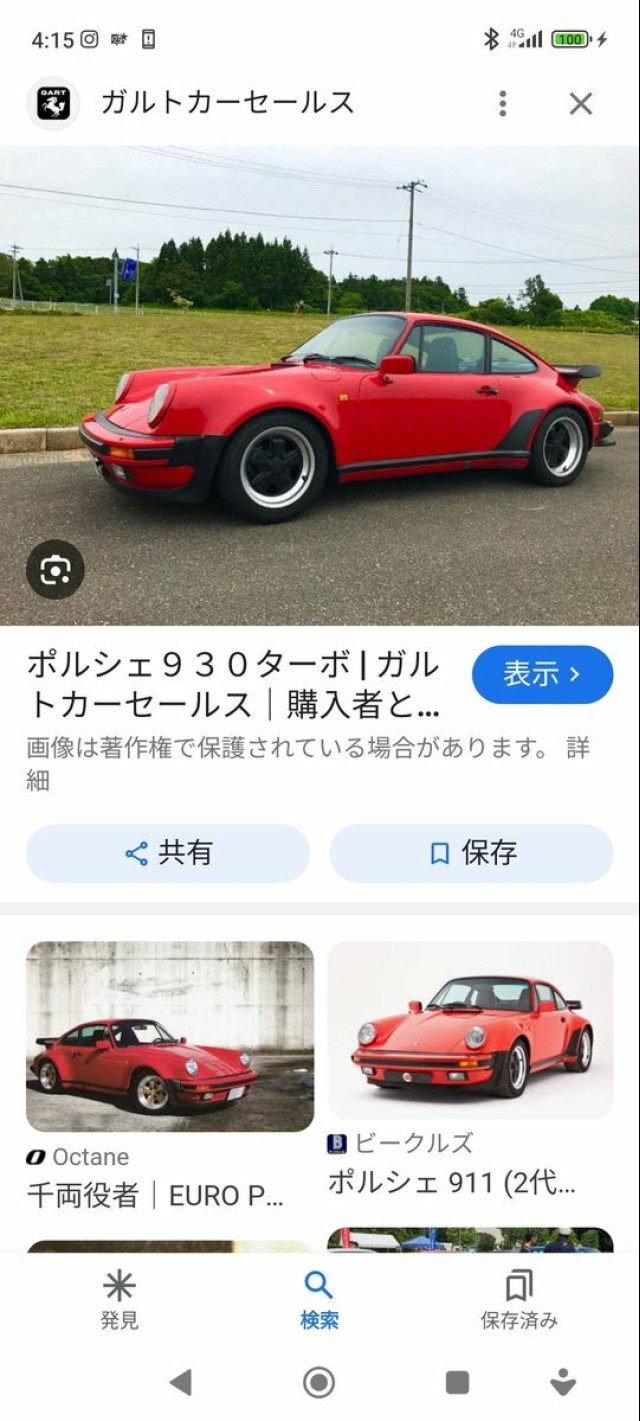640x1421 pixels.
Task: Go to the home screen via home button
Action: pyautogui.click(x=319, y=1382)
